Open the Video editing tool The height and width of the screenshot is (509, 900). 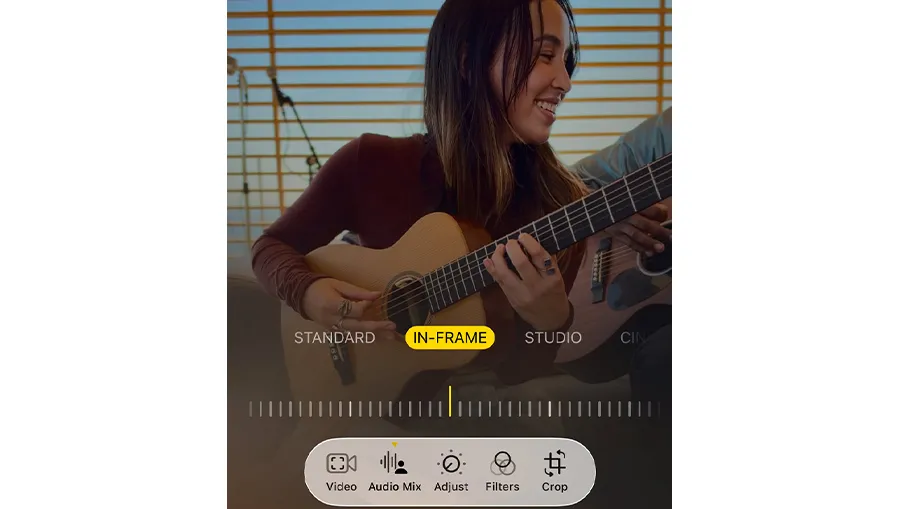pos(342,472)
